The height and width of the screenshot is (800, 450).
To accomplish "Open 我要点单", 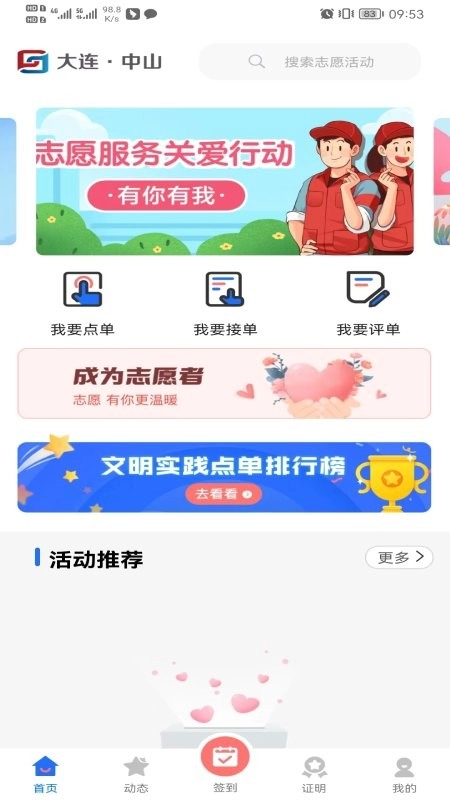I will pyautogui.click(x=82, y=304).
